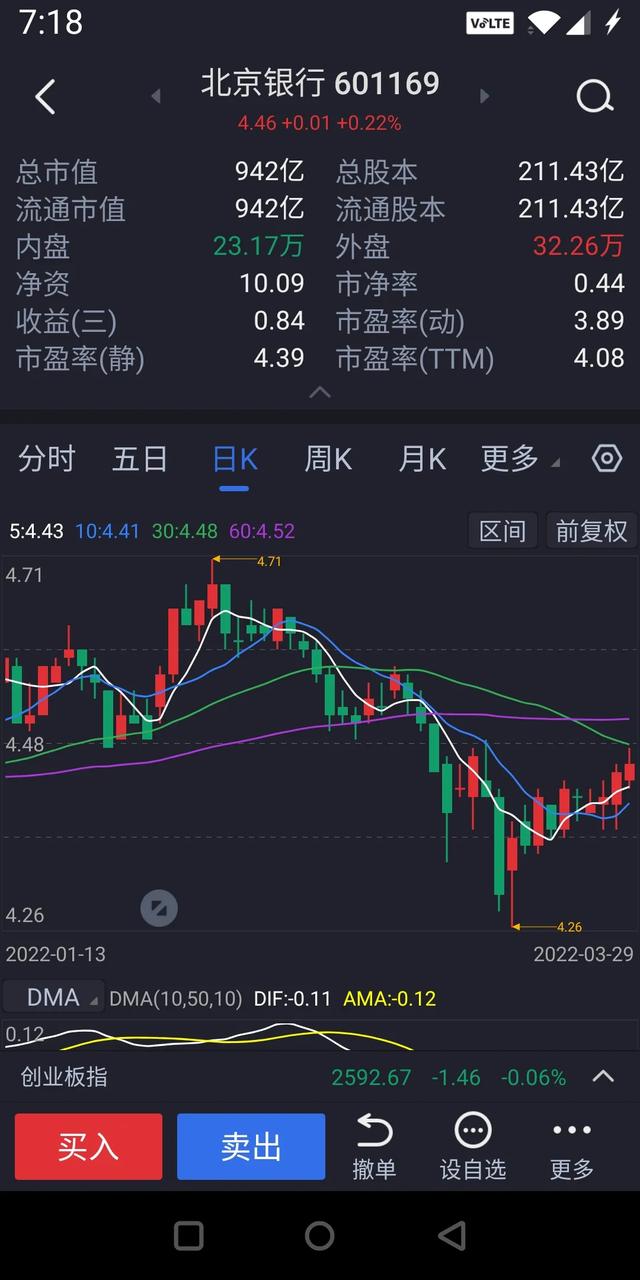Tap the 区间 button
Image resolution: width=640 pixels, height=1280 pixels.
point(503,530)
